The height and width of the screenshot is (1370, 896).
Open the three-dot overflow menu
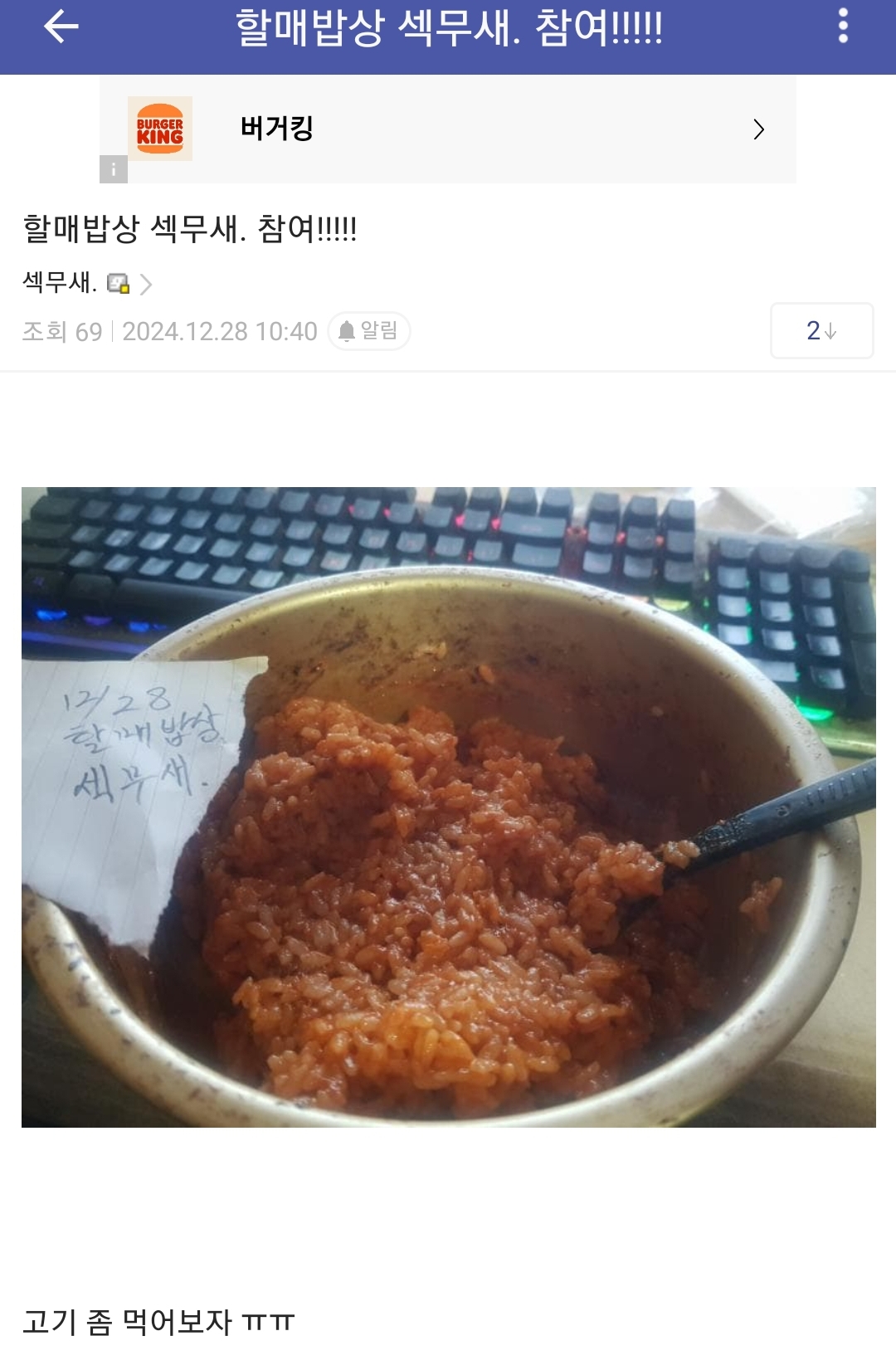pos(843,27)
